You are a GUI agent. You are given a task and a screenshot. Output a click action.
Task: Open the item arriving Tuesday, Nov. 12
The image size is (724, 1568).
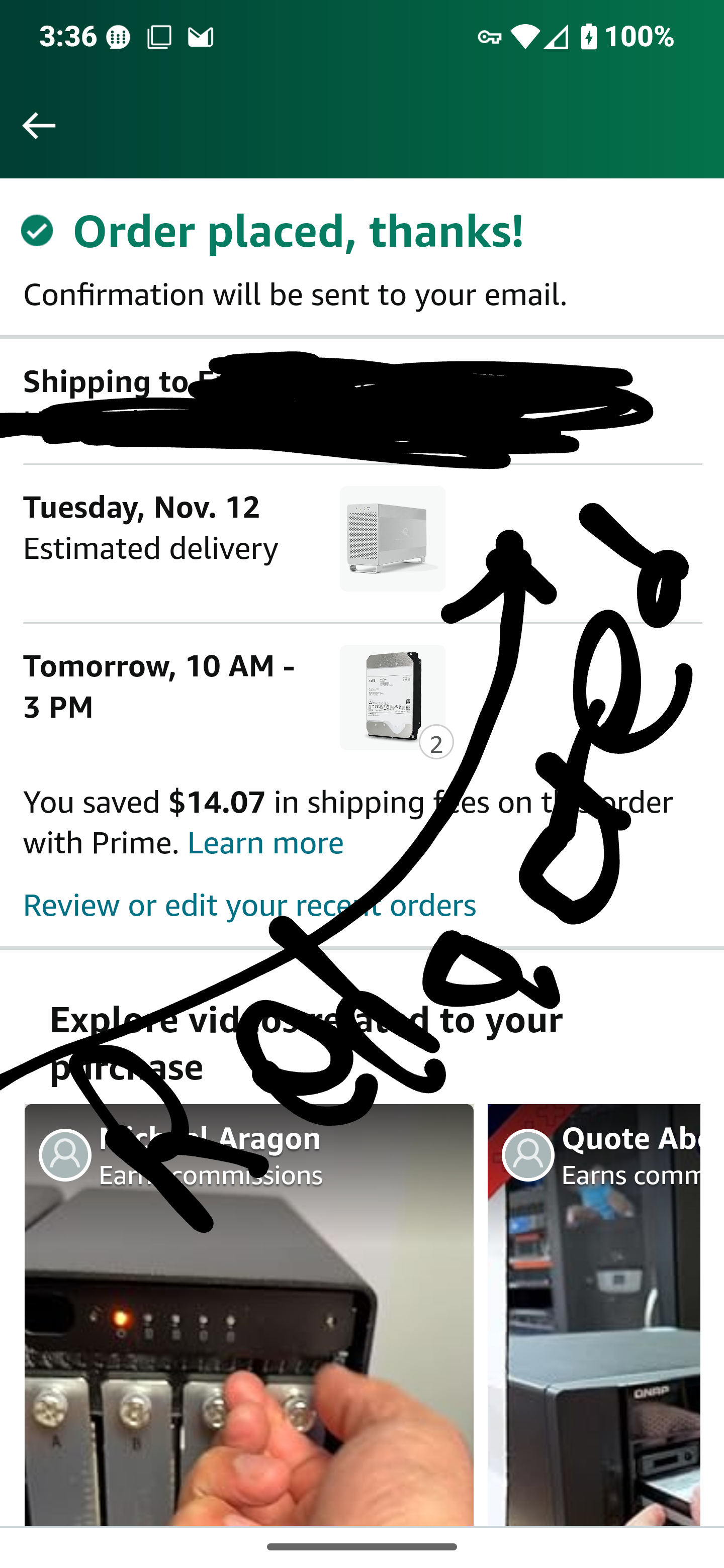(392, 539)
